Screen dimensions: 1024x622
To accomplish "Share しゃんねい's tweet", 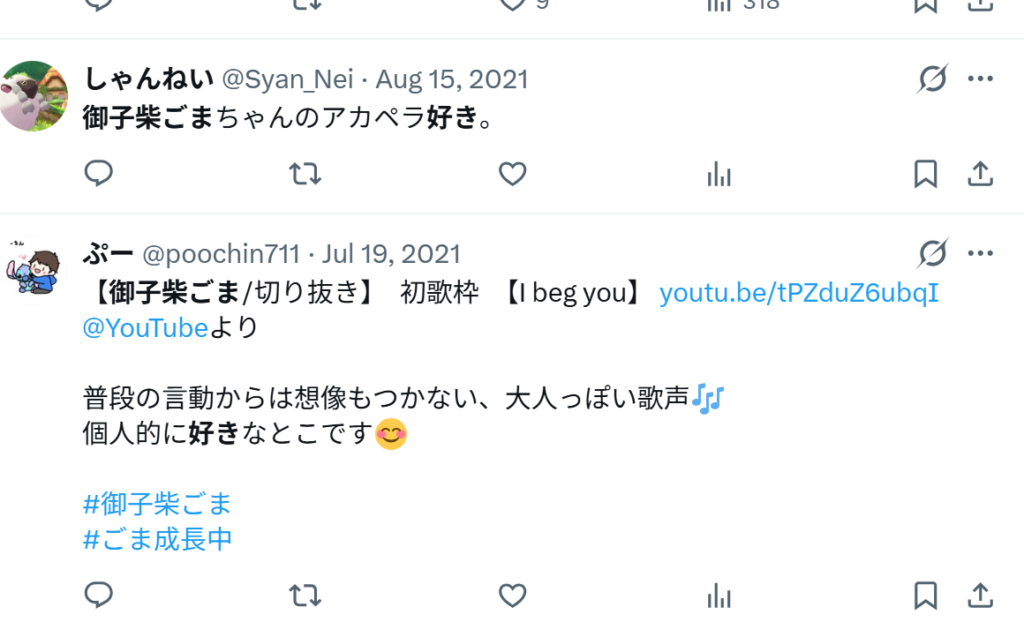I will pos(981,175).
